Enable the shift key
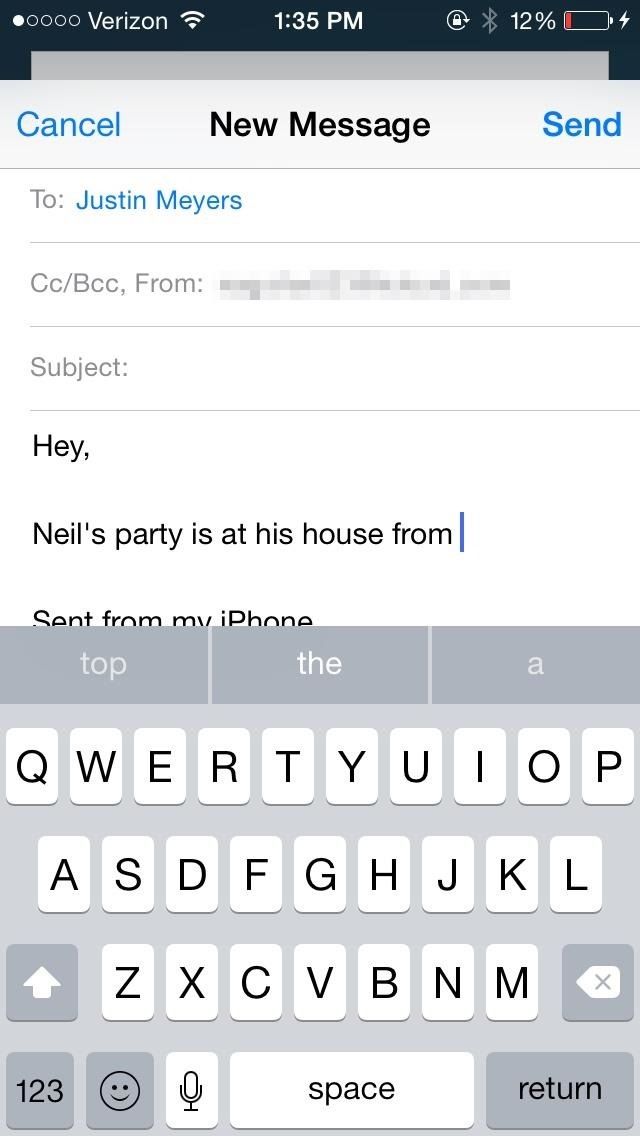640x1136 pixels. [42, 983]
